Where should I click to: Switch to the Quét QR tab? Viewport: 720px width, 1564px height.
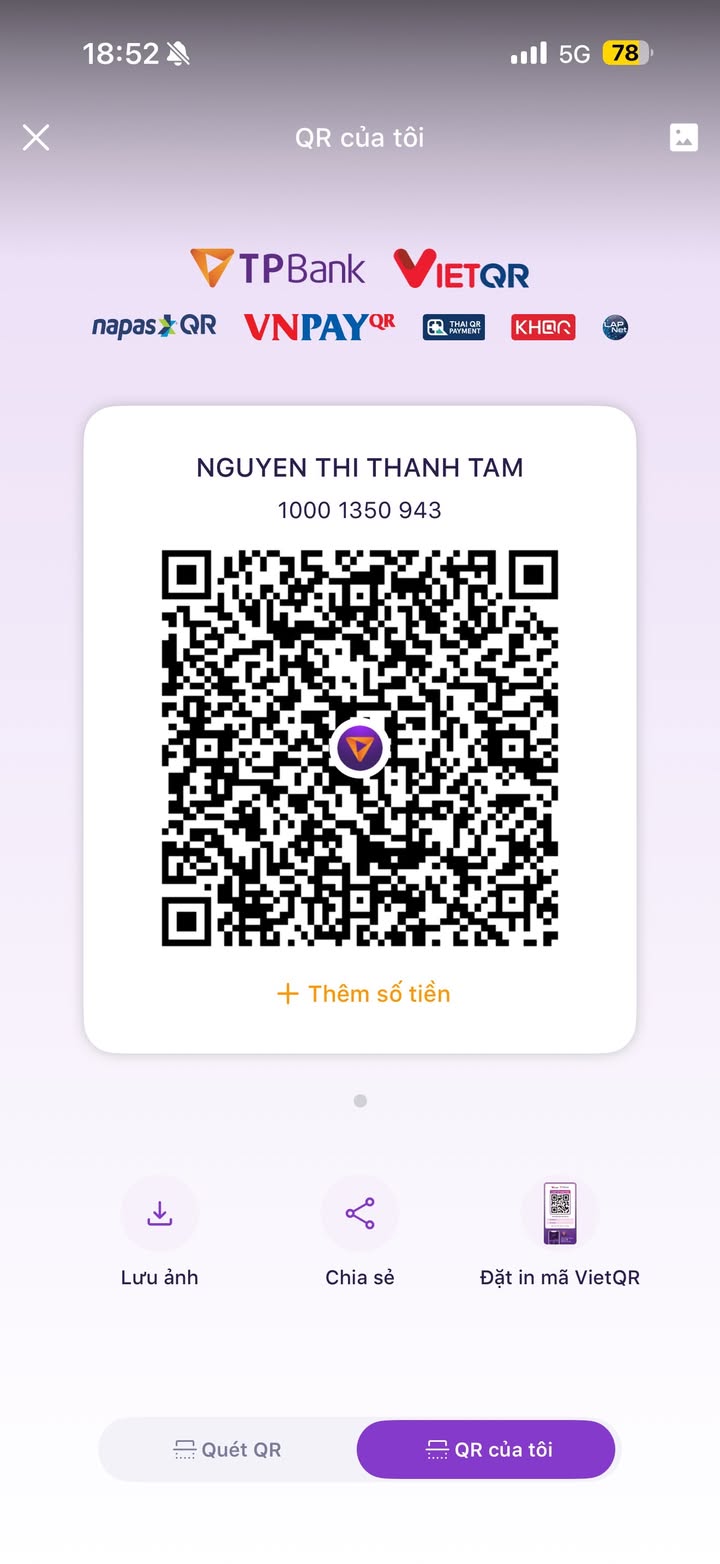[228, 1450]
